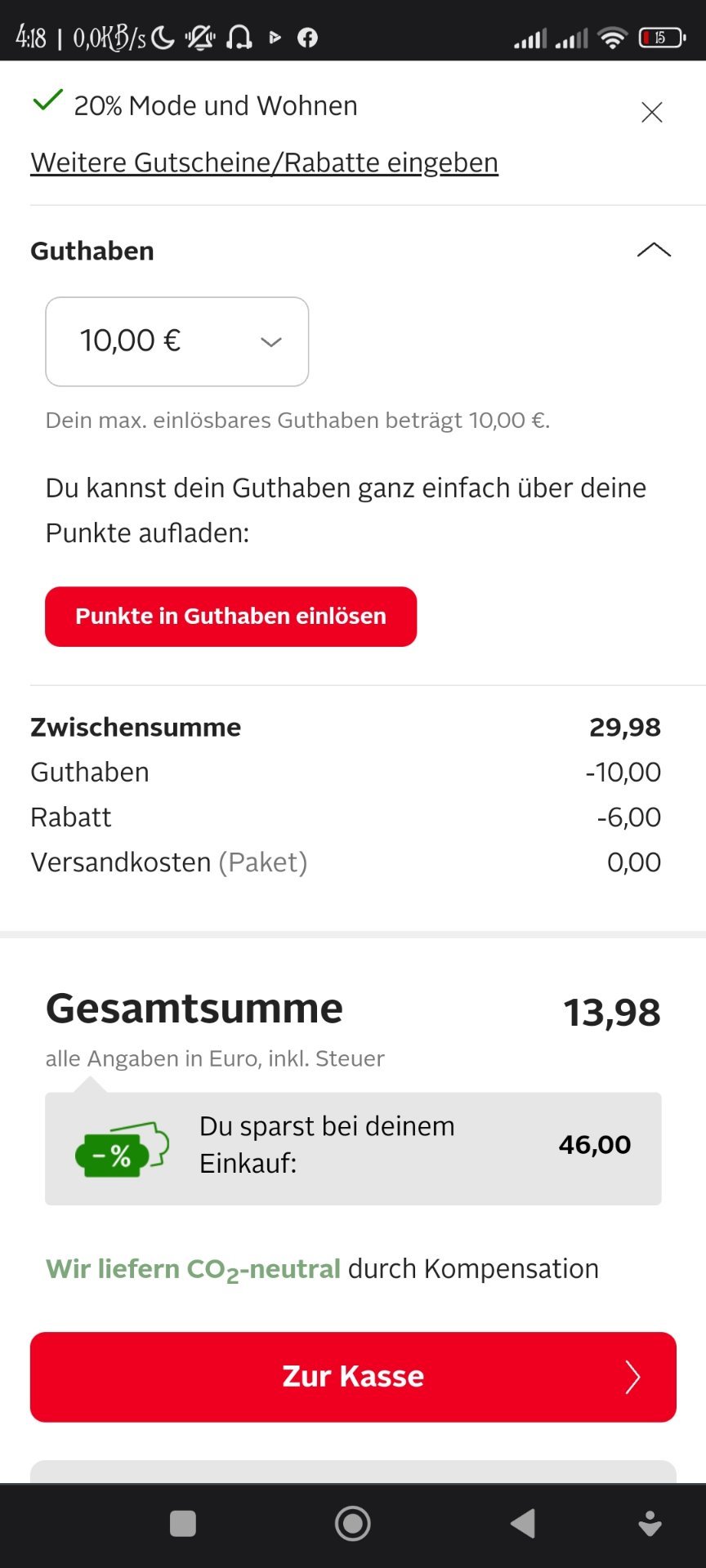Remove the 20% Mode und Wohnen coupon
706x1568 pixels.
pyautogui.click(x=651, y=112)
